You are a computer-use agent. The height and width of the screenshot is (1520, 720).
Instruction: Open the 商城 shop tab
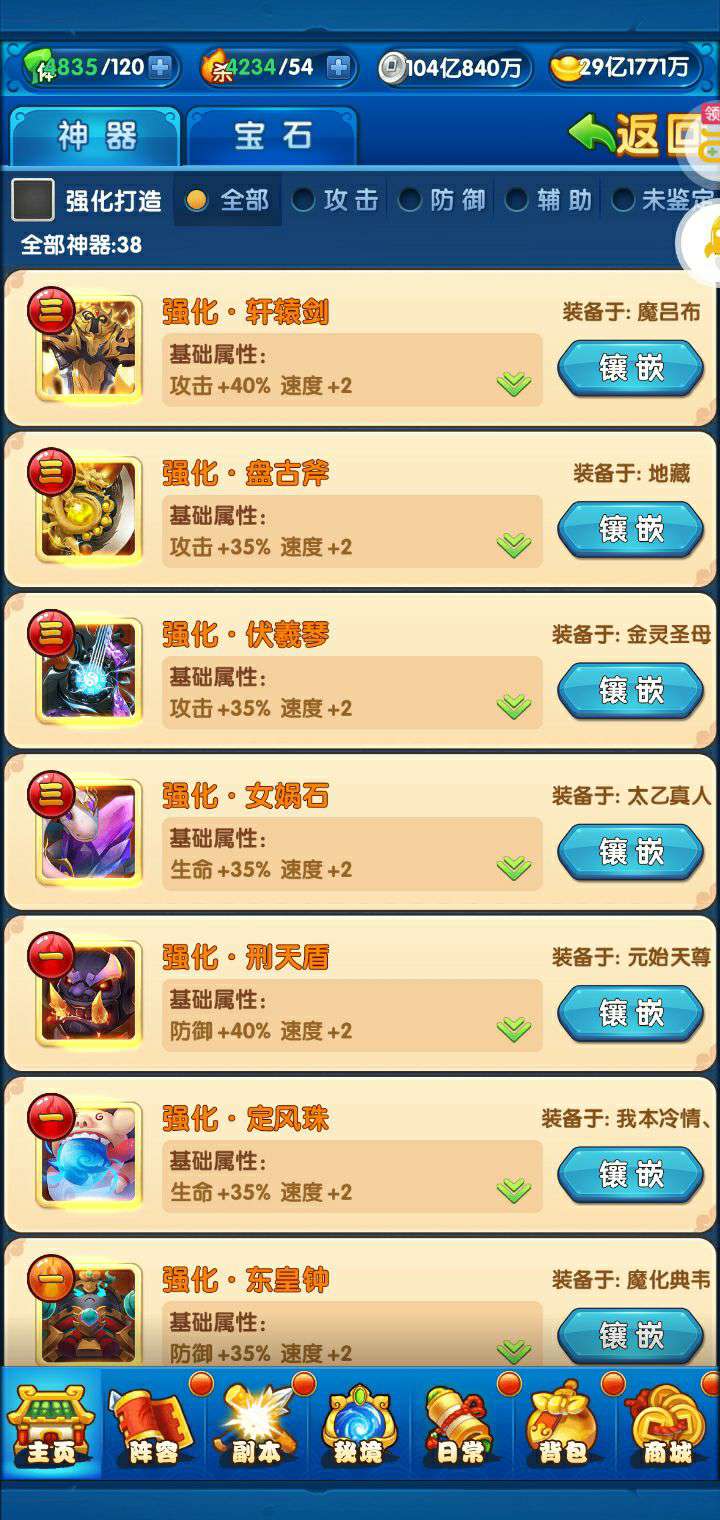[x=667, y=1424]
